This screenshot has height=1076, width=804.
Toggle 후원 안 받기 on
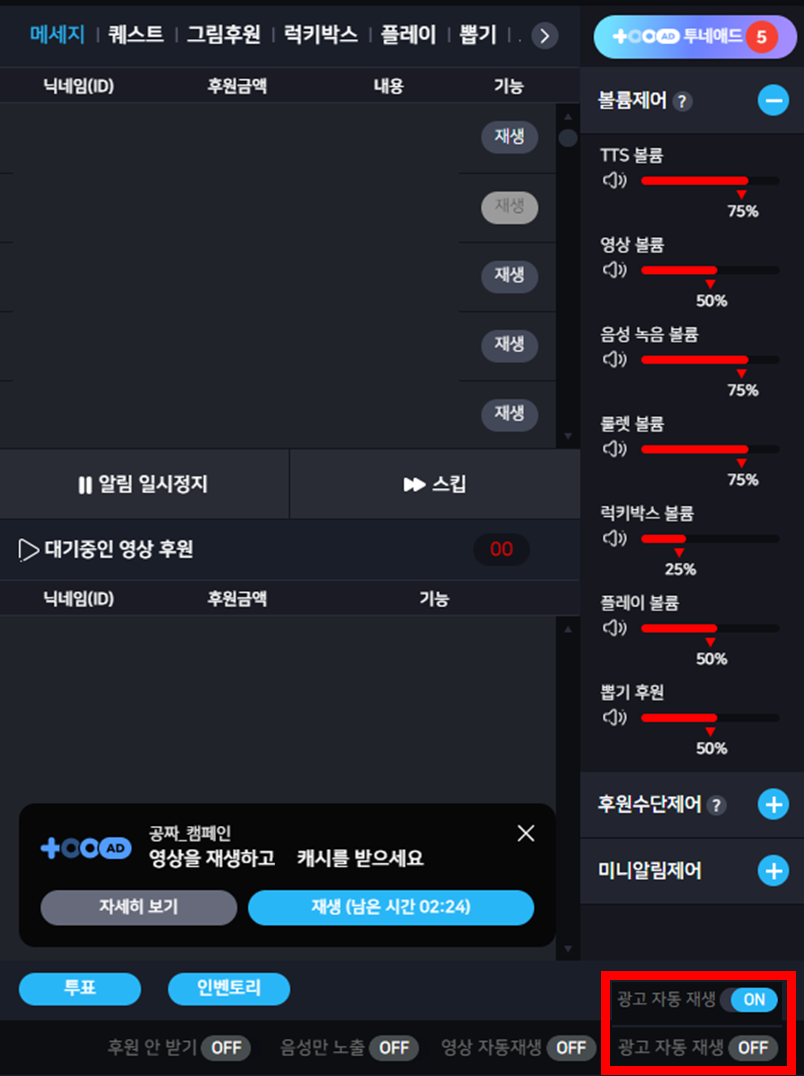pyautogui.click(x=226, y=1048)
